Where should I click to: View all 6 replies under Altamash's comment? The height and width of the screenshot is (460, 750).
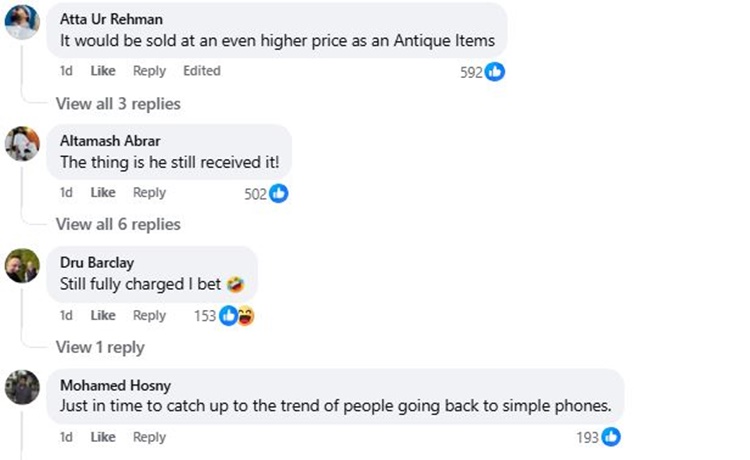coord(118,224)
